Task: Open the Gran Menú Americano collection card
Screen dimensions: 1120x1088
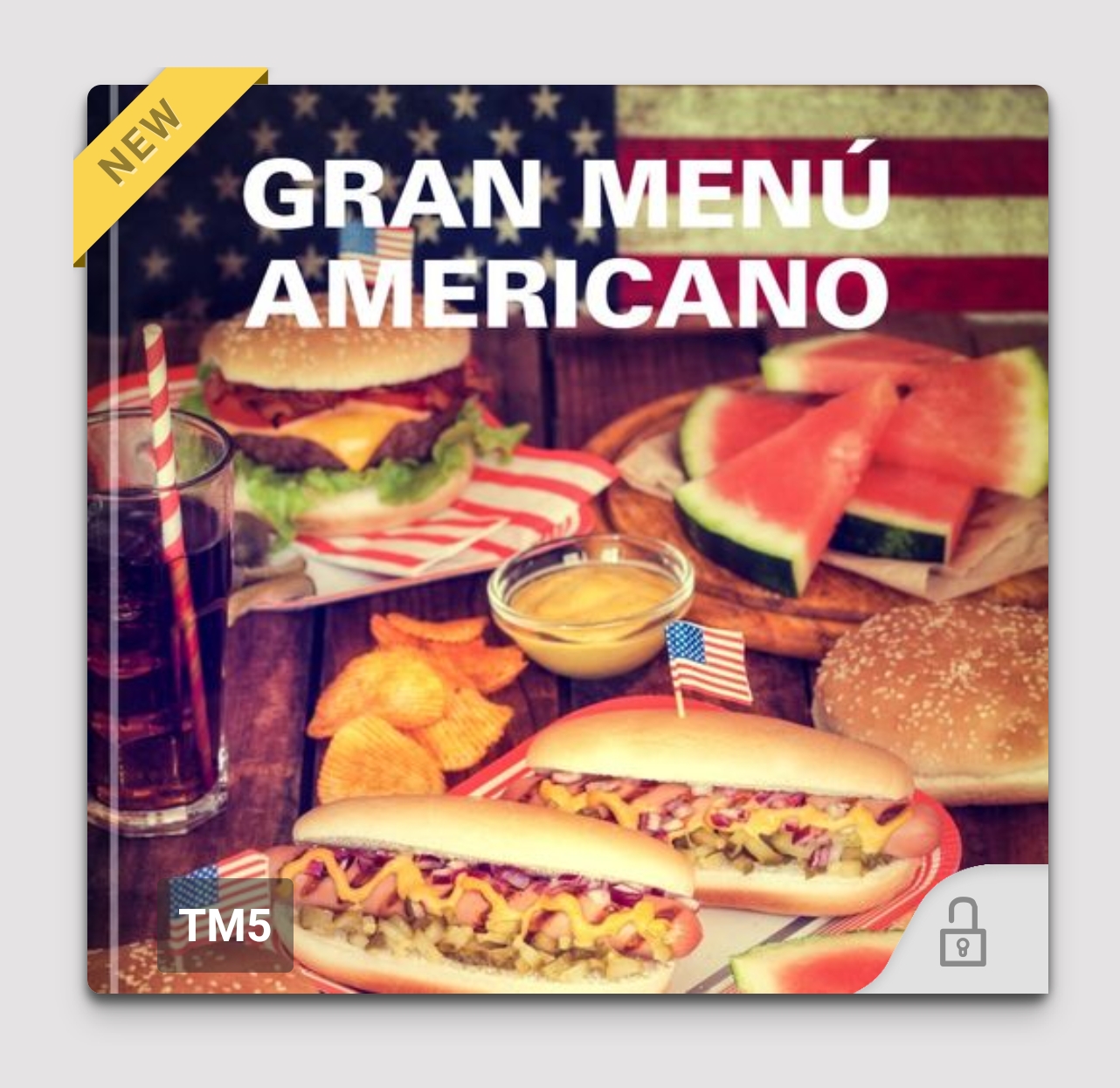Action: click(x=568, y=539)
